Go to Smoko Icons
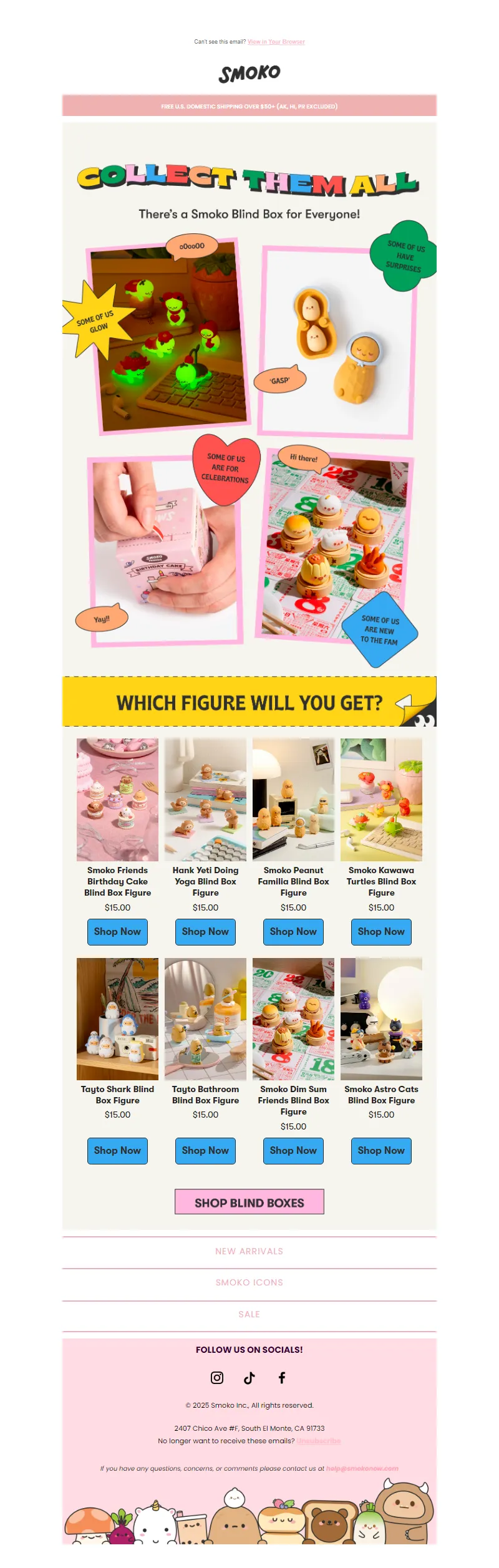Image resolution: width=499 pixels, height=1568 pixels. tap(249, 1282)
